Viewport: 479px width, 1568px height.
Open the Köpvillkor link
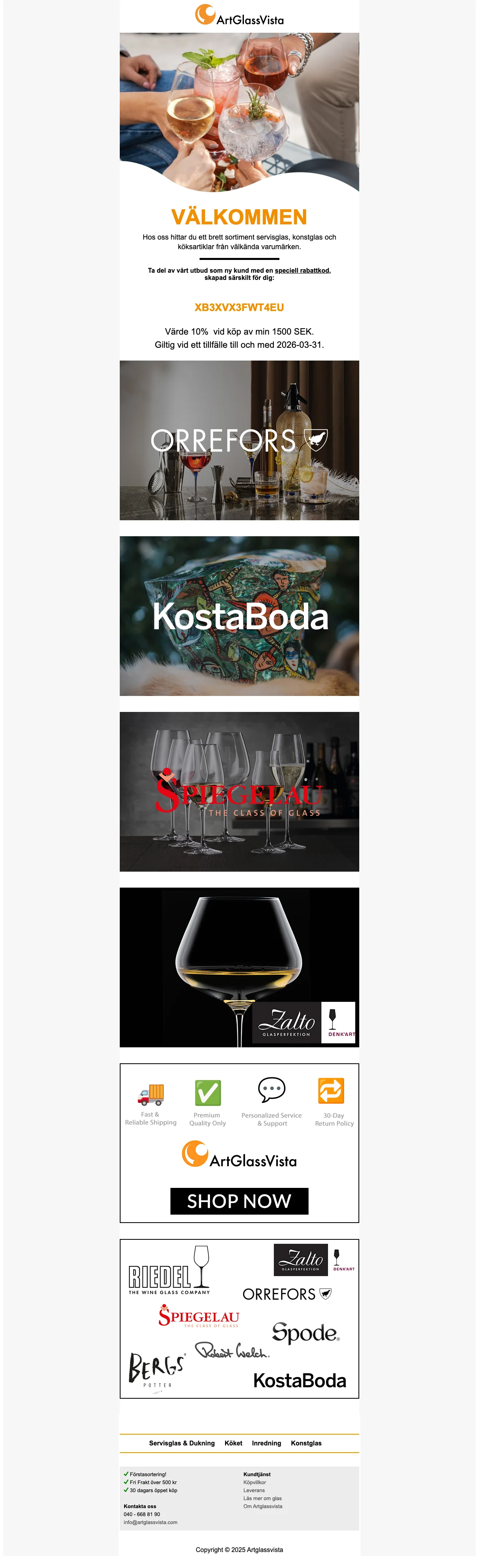(254, 1482)
